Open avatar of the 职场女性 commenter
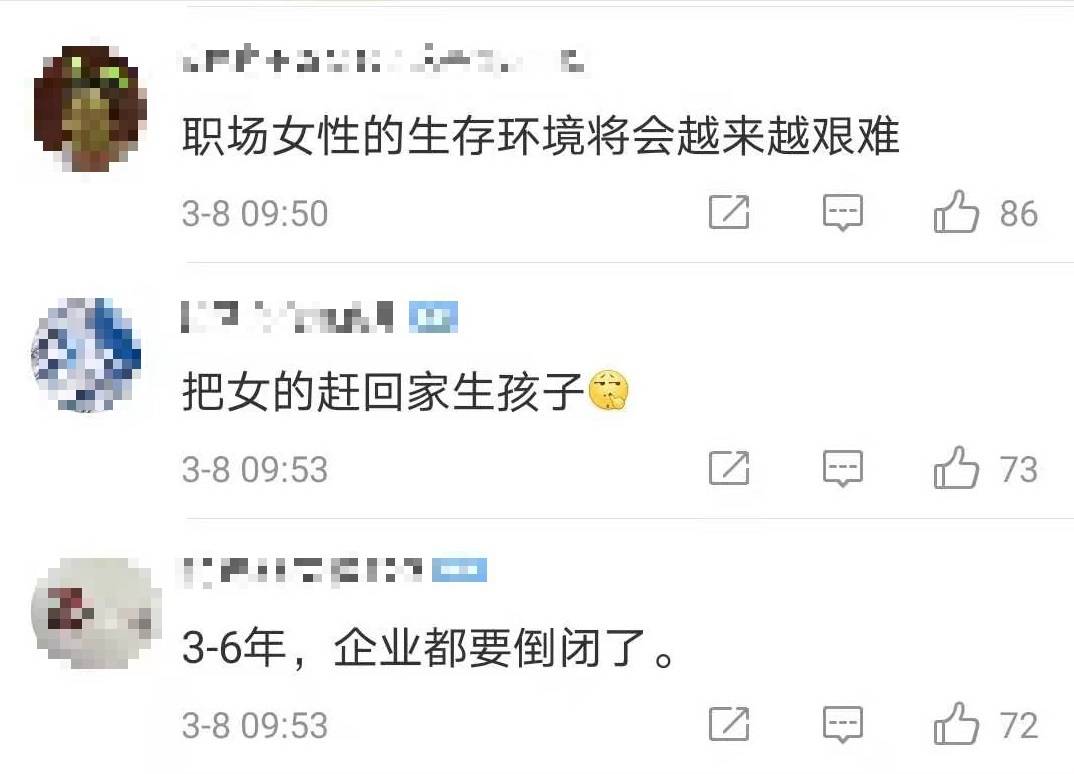This screenshot has width=1074, height=774. pyautogui.click(x=90, y=108)
